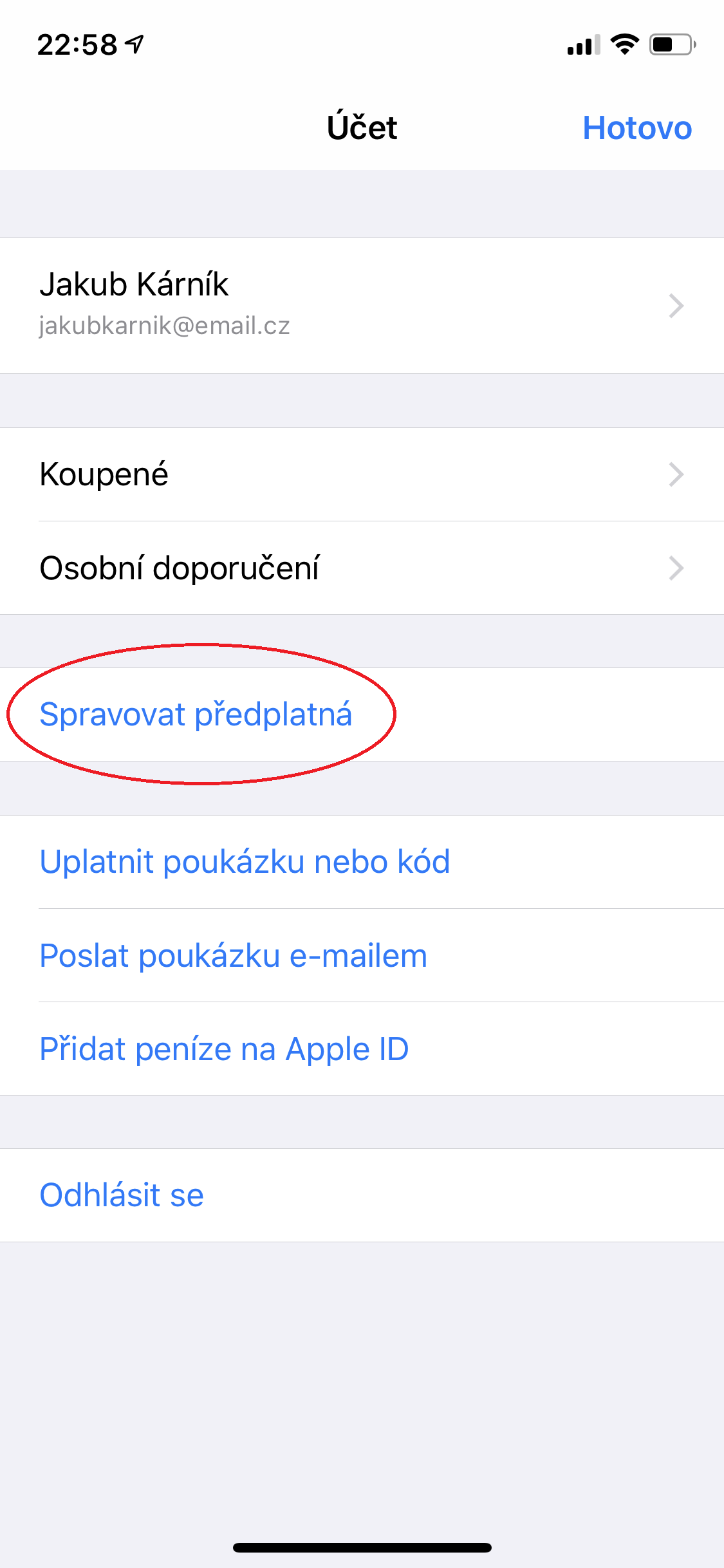Open the Koupené list

pyautogui.click(x=360, y=474)
